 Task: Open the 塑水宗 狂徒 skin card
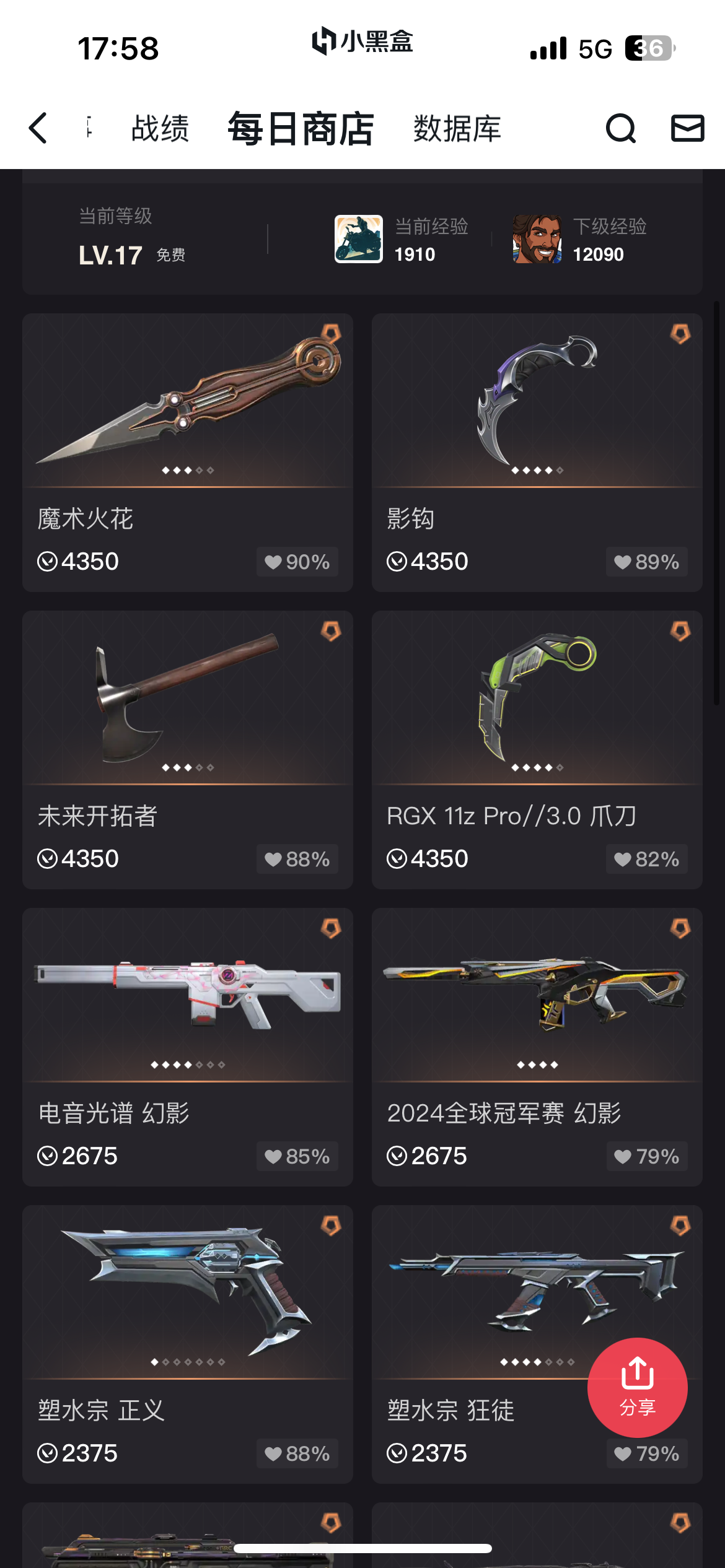point(483,1344)
